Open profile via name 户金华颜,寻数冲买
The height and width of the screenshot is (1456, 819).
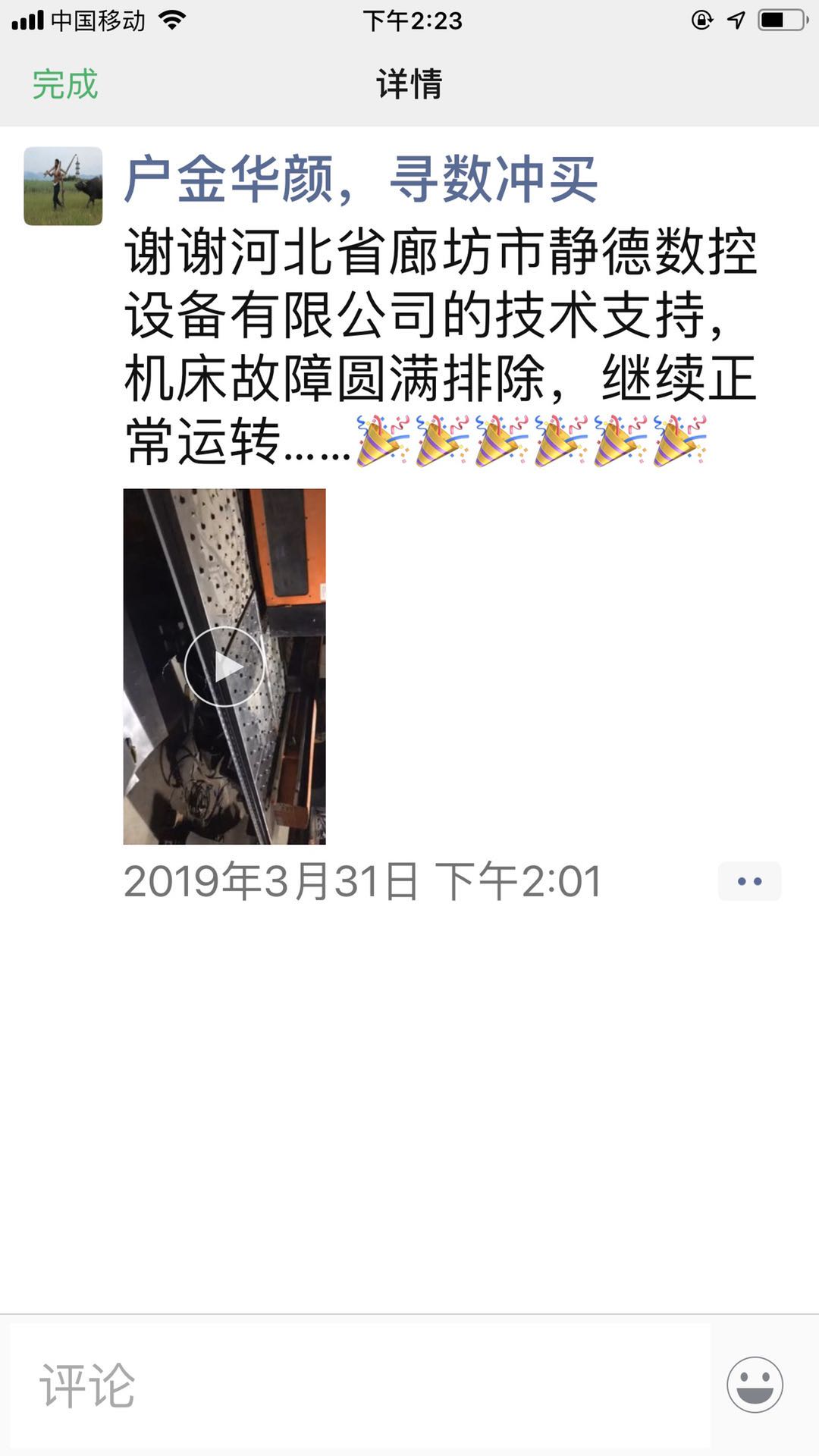[x=361, y=180]
